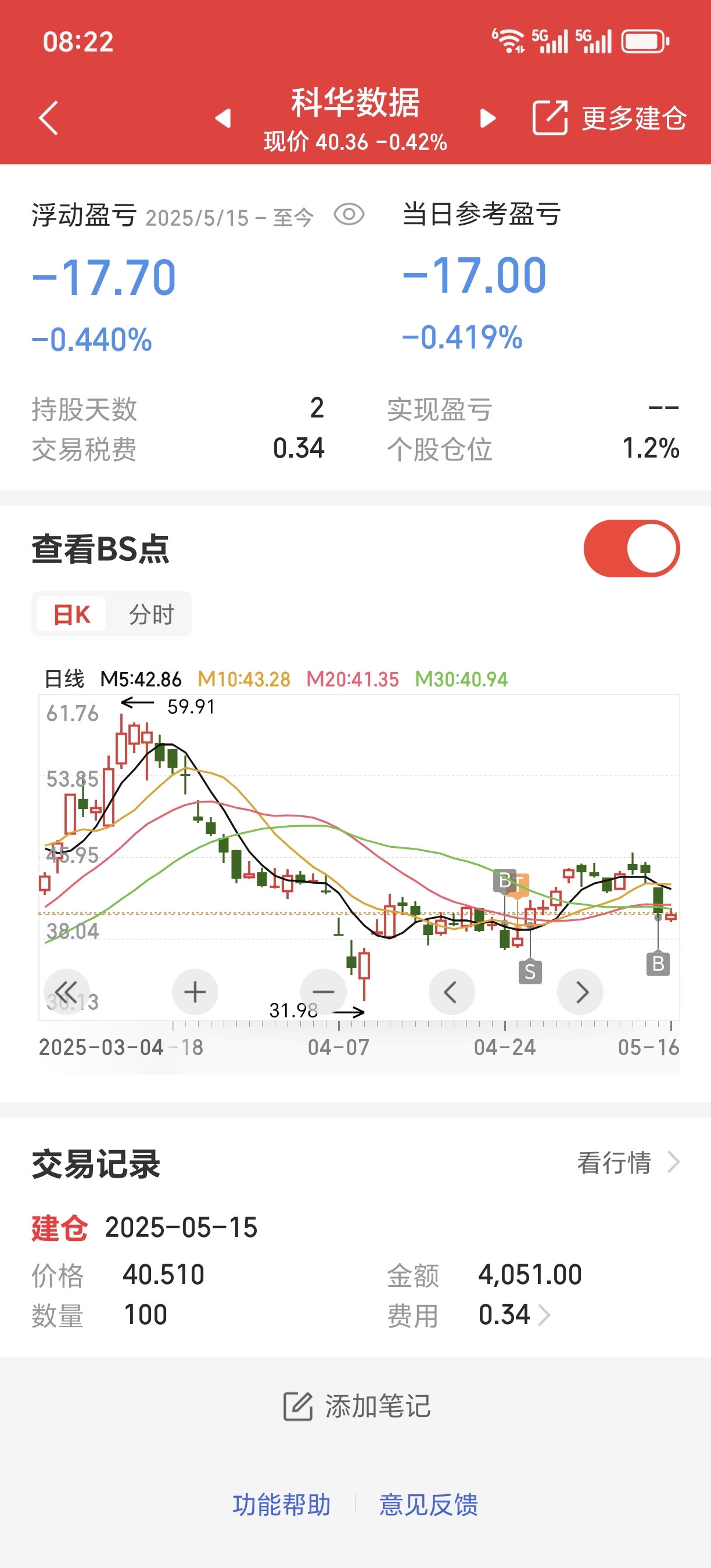The image size is (711, 1568).
Task: Switch to the next stock with right triangle
Action: point(487,117)
